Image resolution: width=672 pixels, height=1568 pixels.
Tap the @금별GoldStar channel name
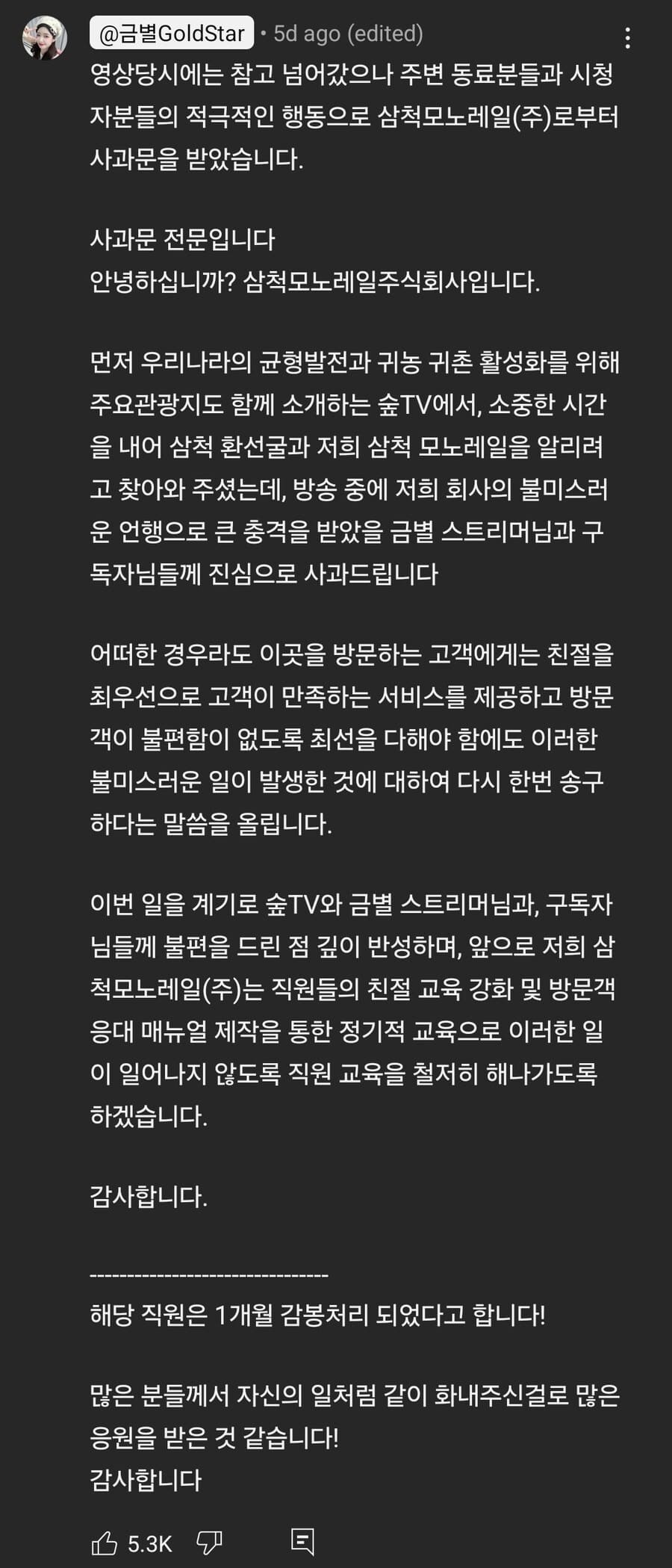click(x=172, y=34)
